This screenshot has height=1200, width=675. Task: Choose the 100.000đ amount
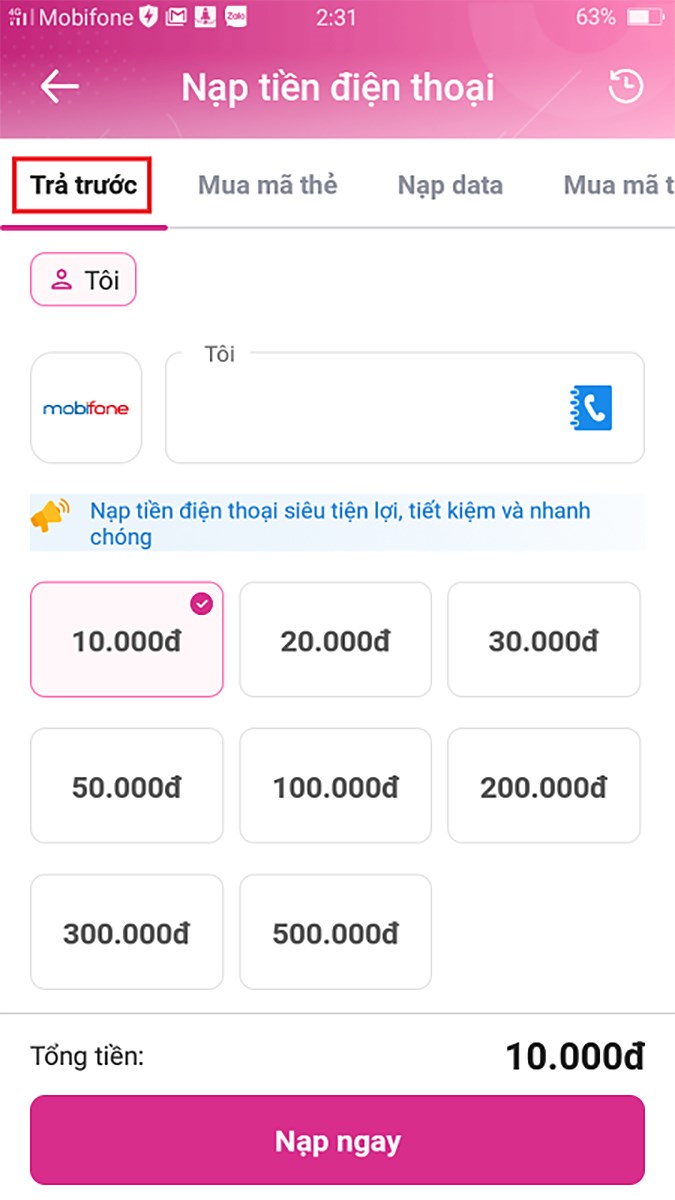[x=335, y=786]
